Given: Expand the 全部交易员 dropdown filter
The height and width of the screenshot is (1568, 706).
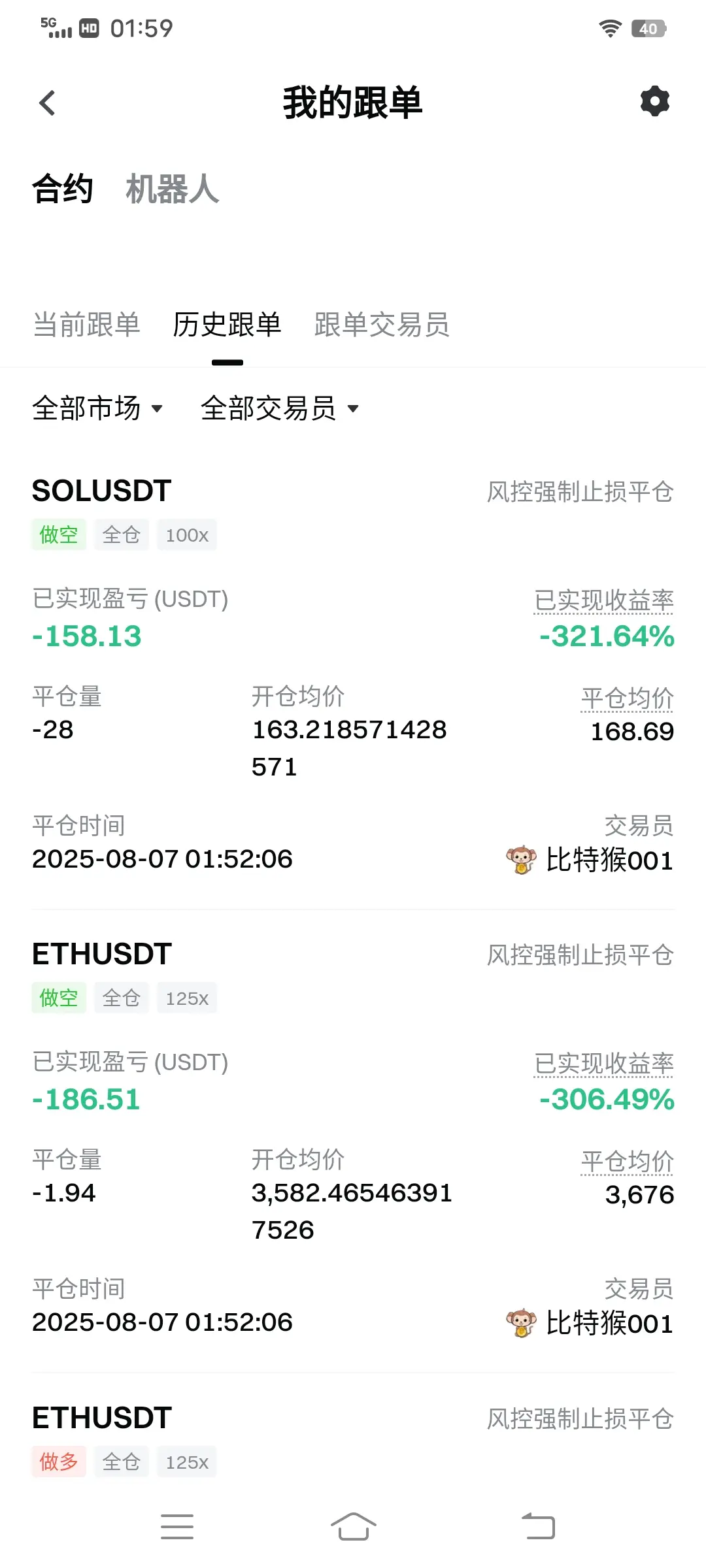Looking at the screenshot, I should pos(280,408).
